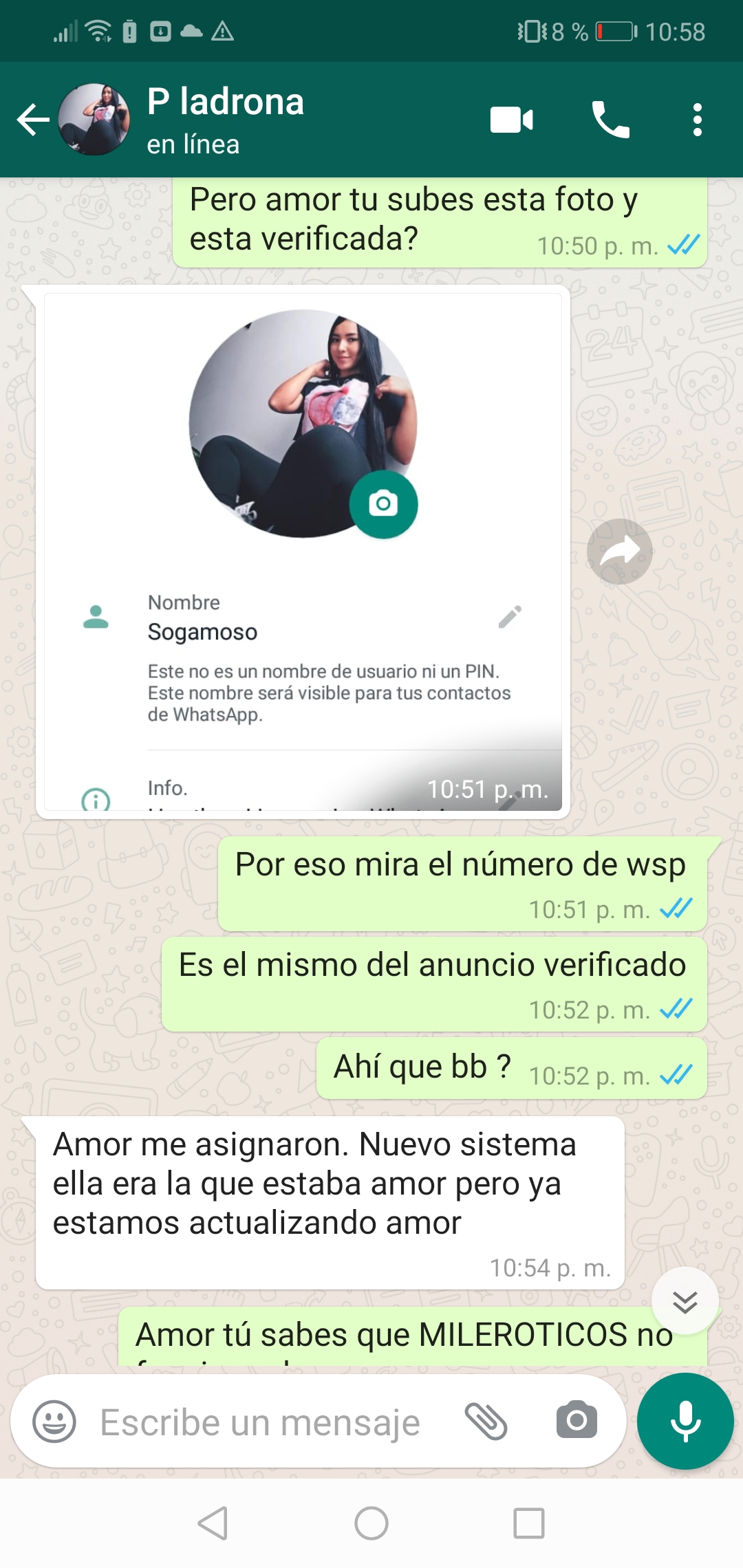Open the camera from the message bar
The height and width of the screenshot is (1568, 743).
tap(577, 1420)
